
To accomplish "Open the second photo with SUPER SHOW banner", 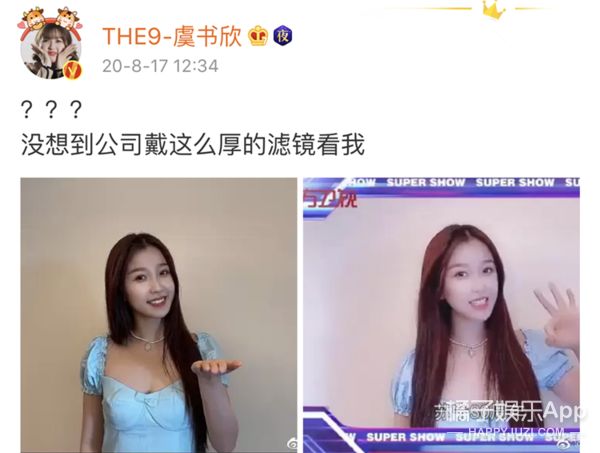I will (441, 313).
